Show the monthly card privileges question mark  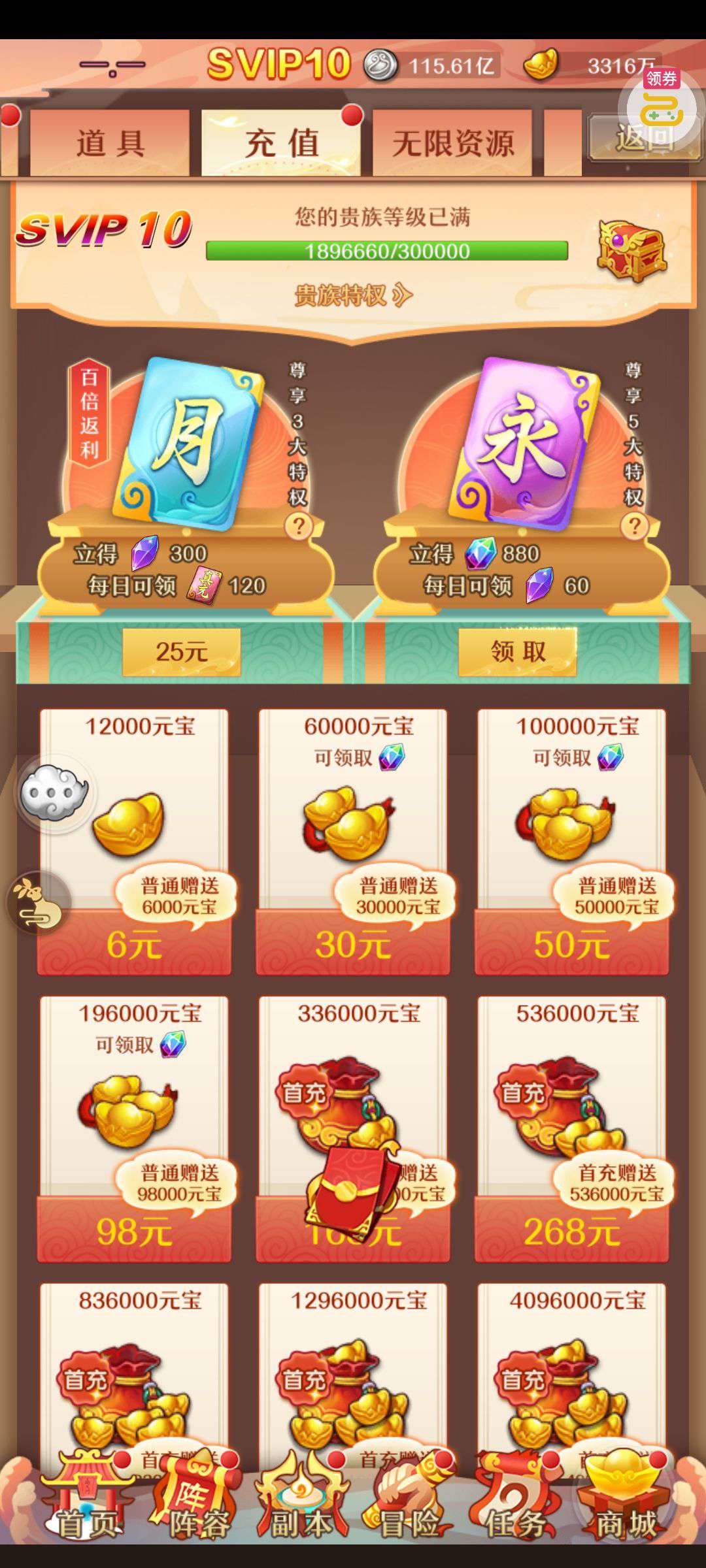coord(298,525)
